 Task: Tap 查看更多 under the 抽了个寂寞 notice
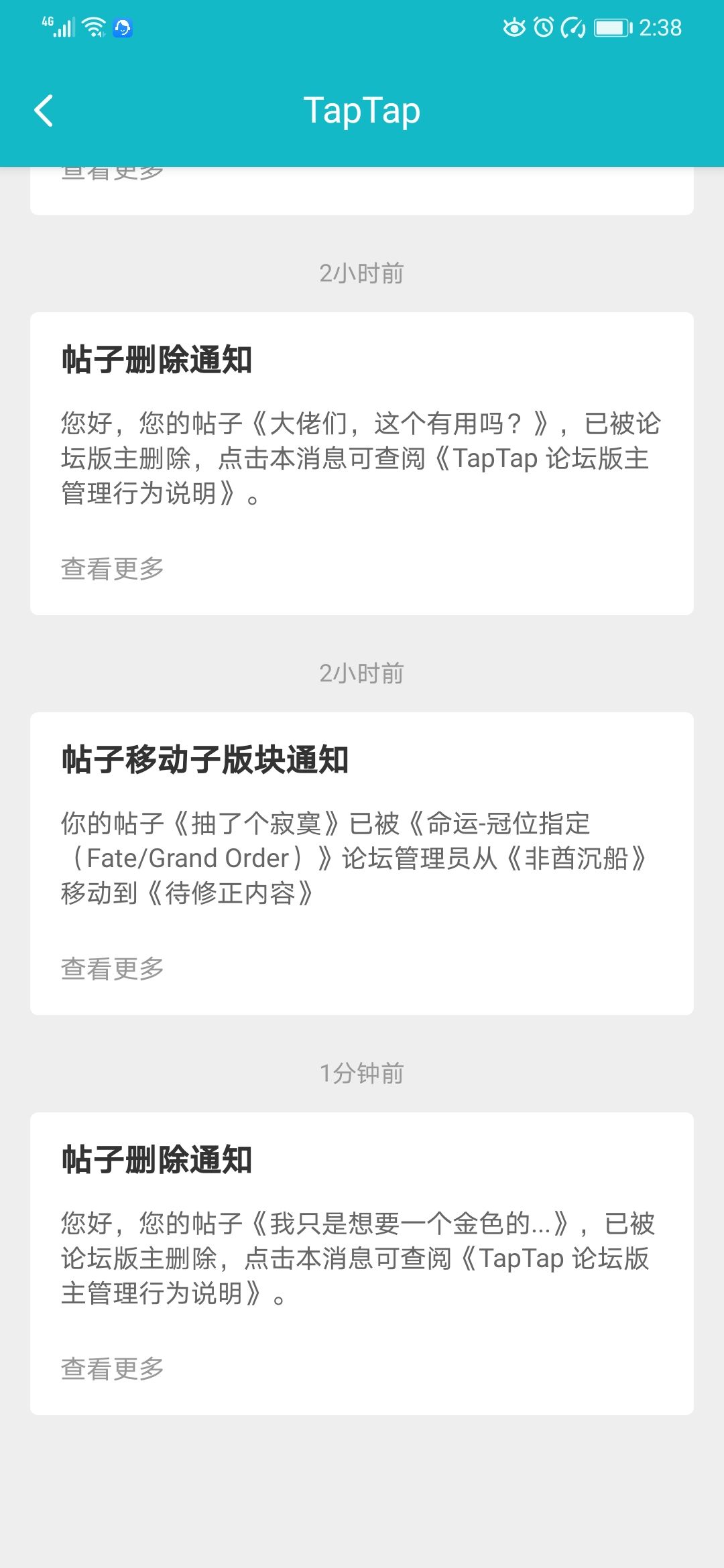[113, 969]
